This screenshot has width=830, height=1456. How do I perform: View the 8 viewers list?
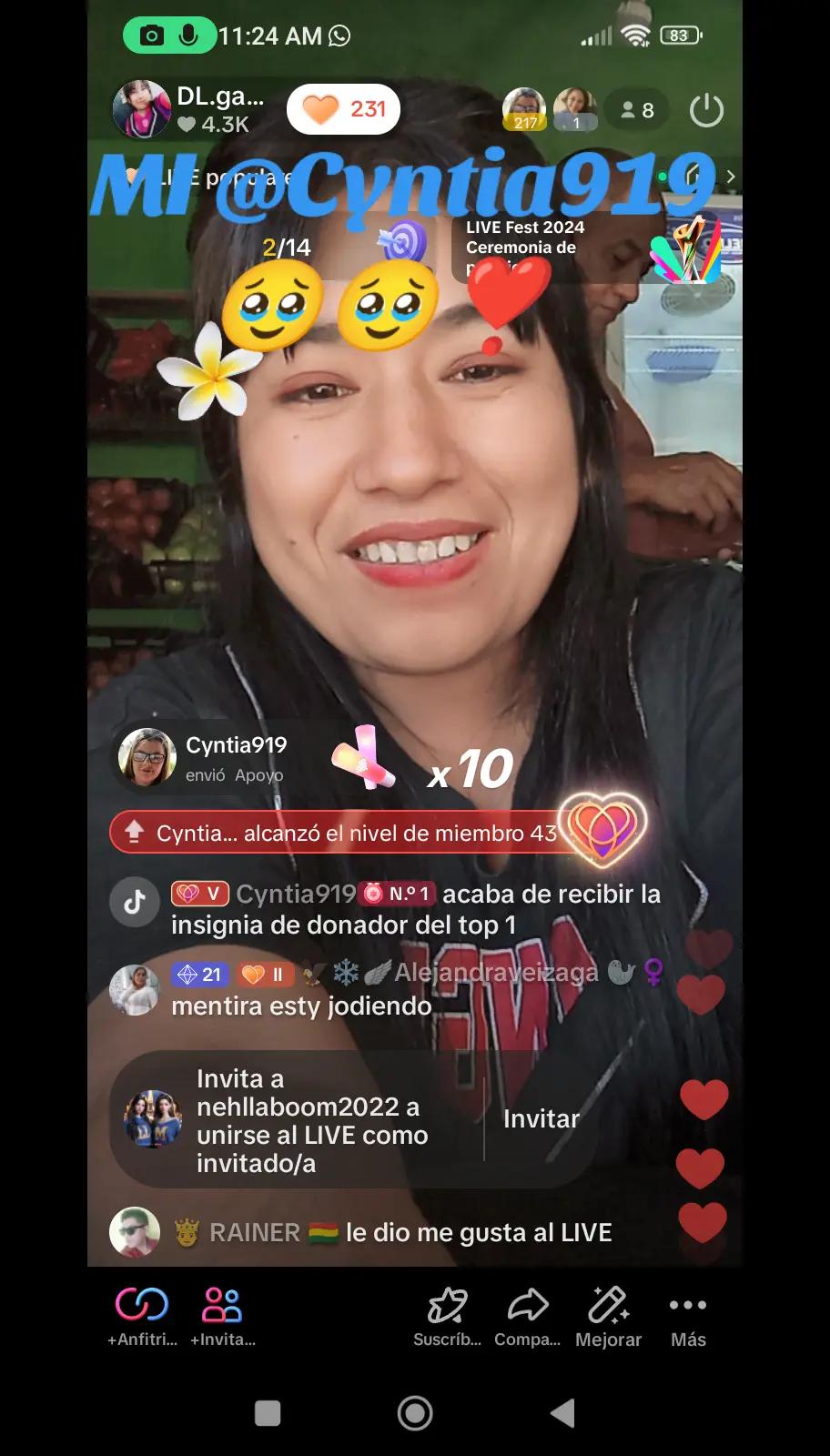(x=637, y=110)
